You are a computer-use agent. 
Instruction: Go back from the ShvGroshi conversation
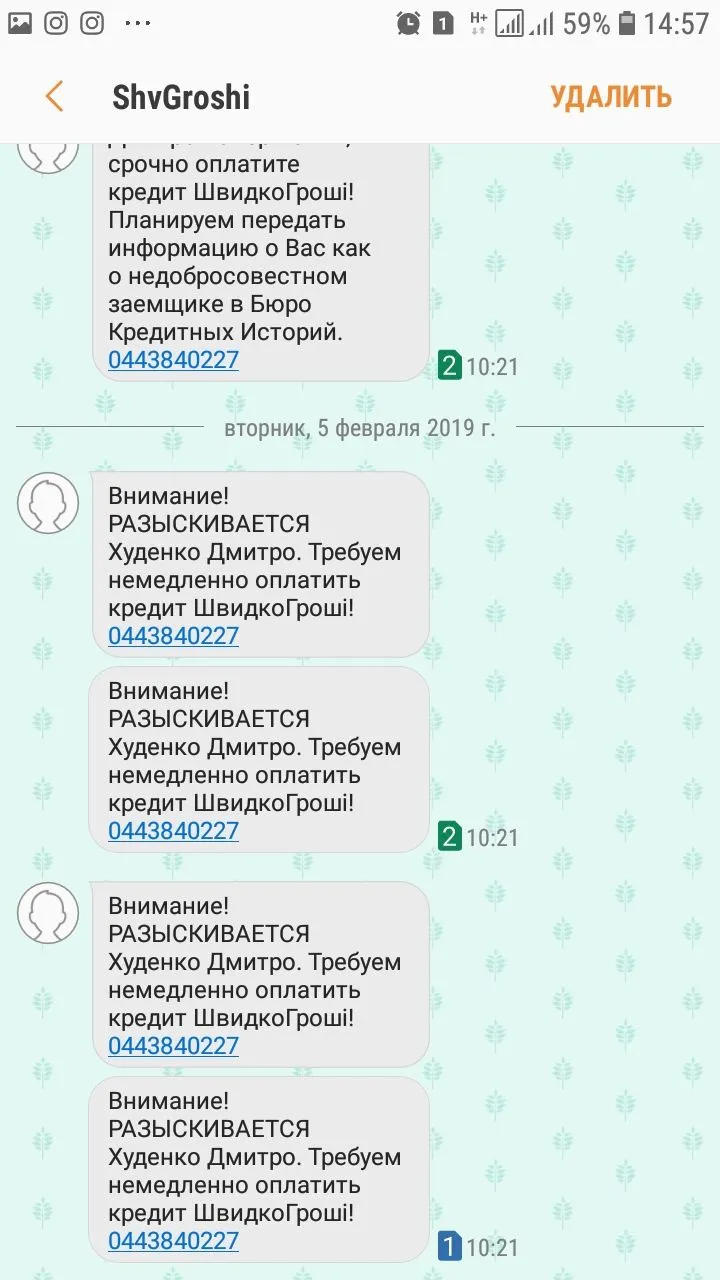tap(54, 97)
